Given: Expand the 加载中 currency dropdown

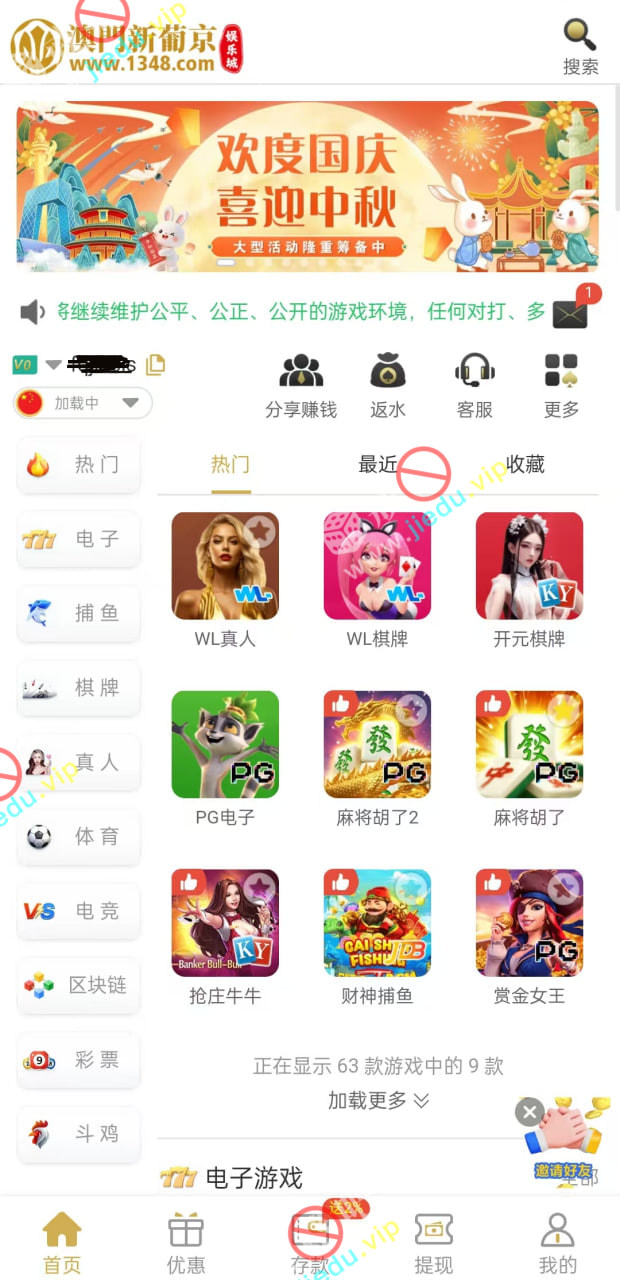Looking at the screenshot, I should (130, 403).
